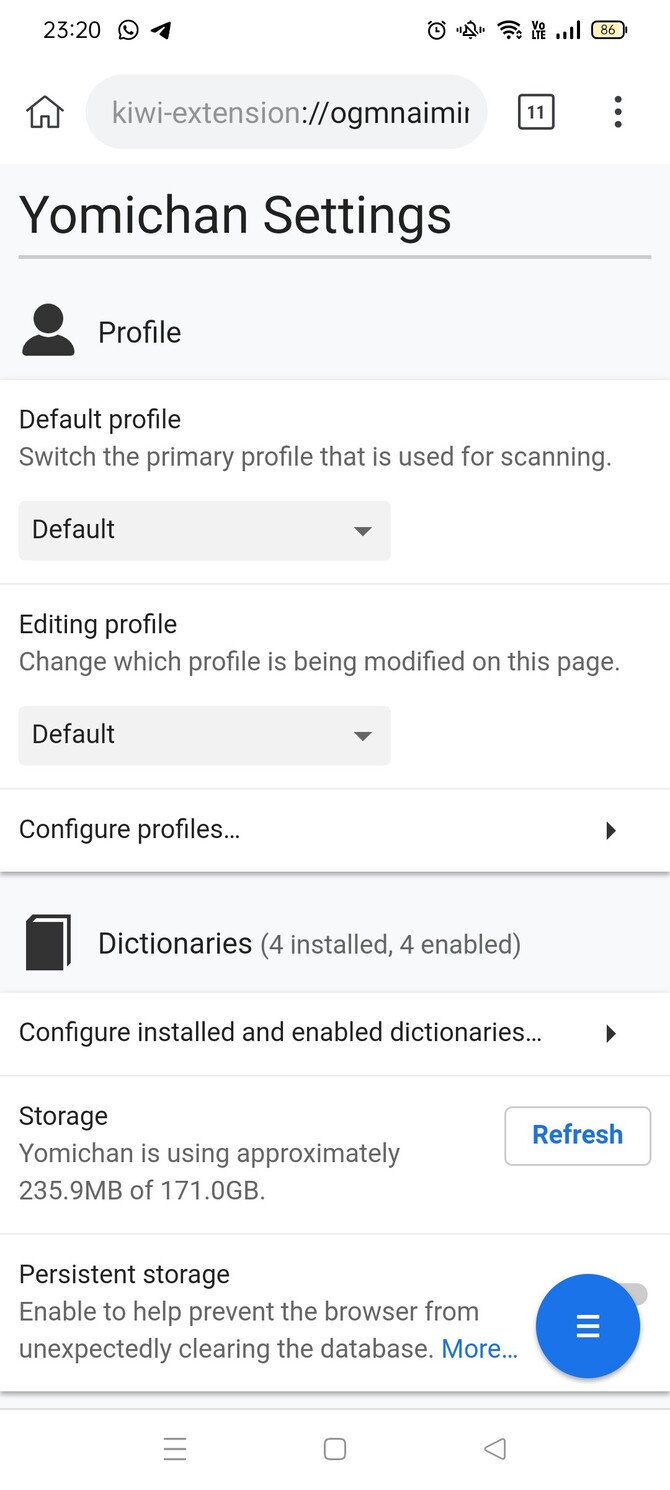Go to the browser home page

point(44,112)
